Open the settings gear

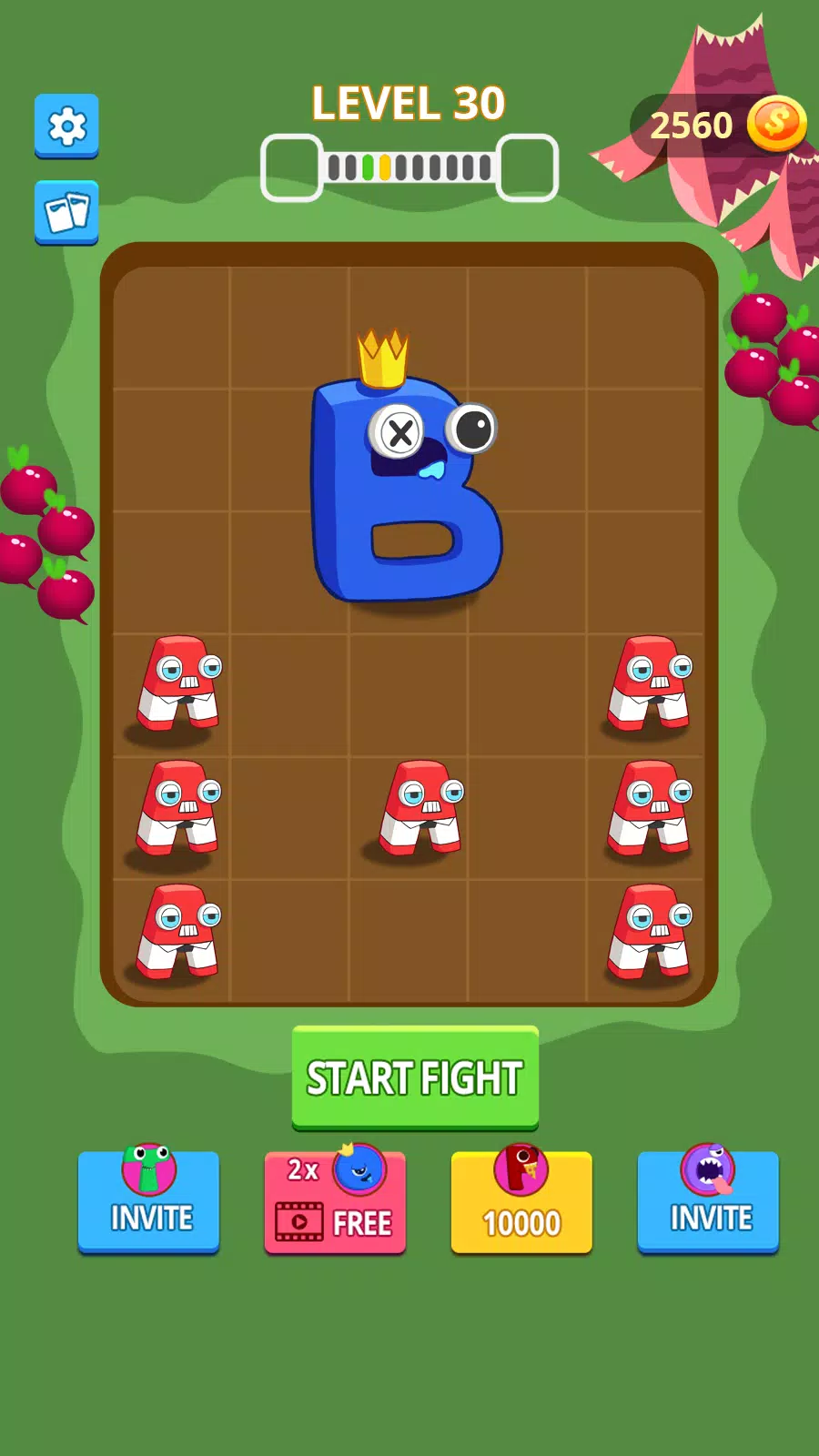point(66,126)
